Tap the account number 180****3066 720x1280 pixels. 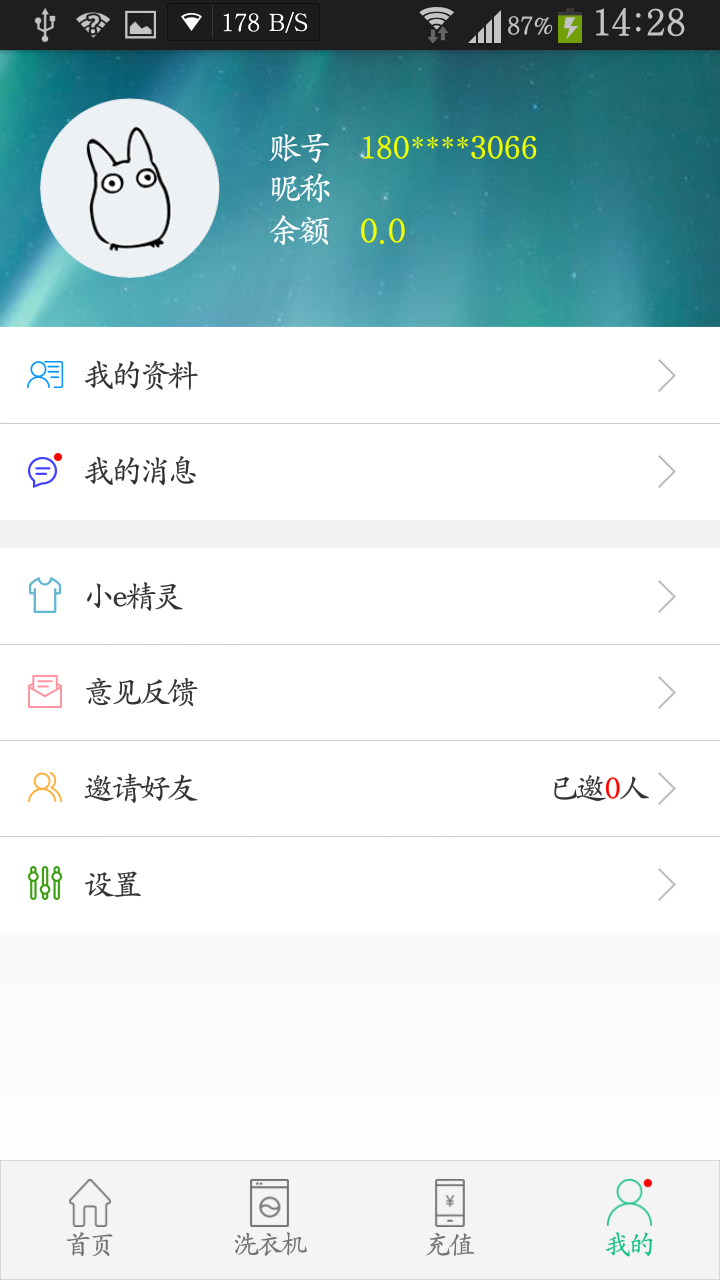pos(447,147)
